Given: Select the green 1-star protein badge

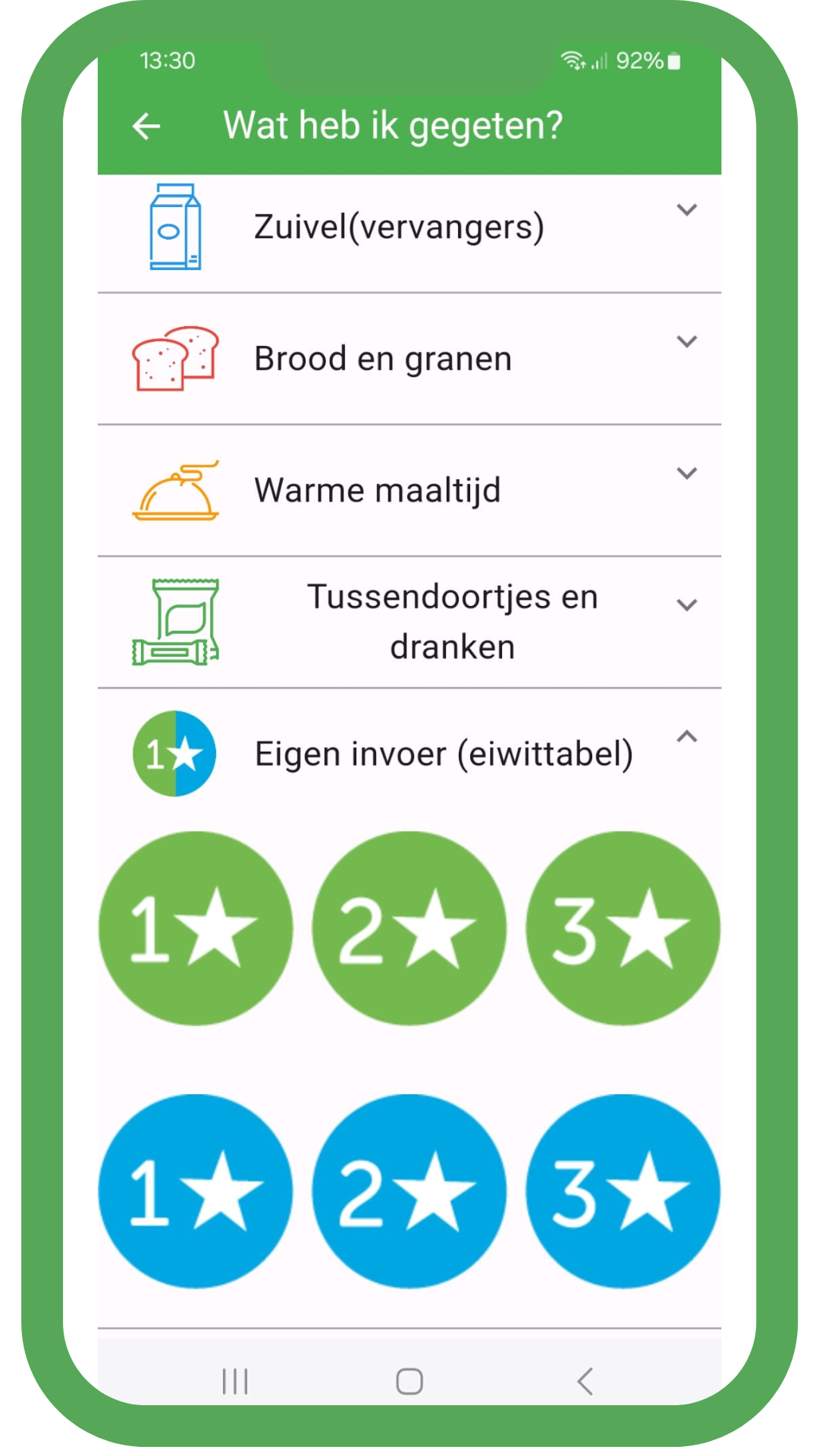Looking at the screenshot, I should [196, 928].
